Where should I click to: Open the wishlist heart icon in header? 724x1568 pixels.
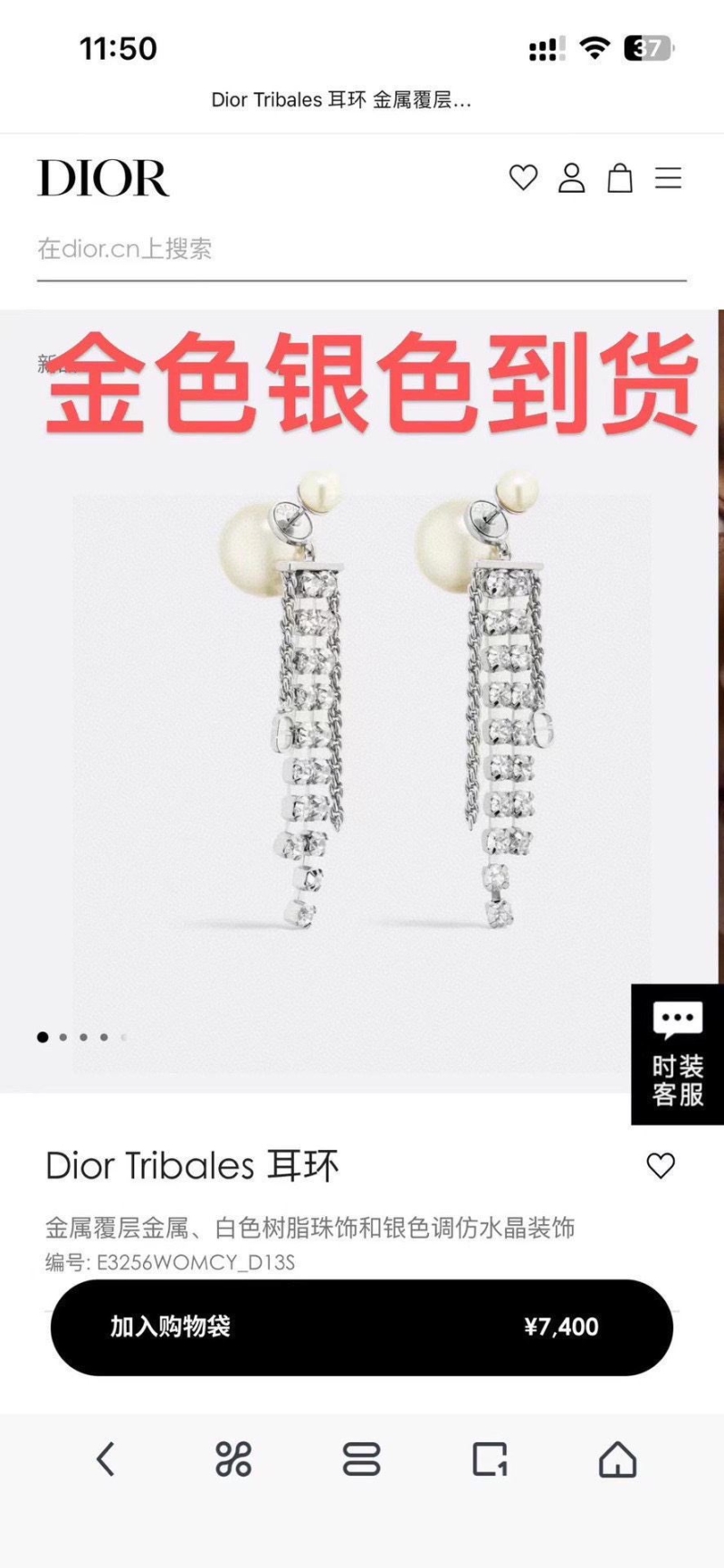point(524,178)
